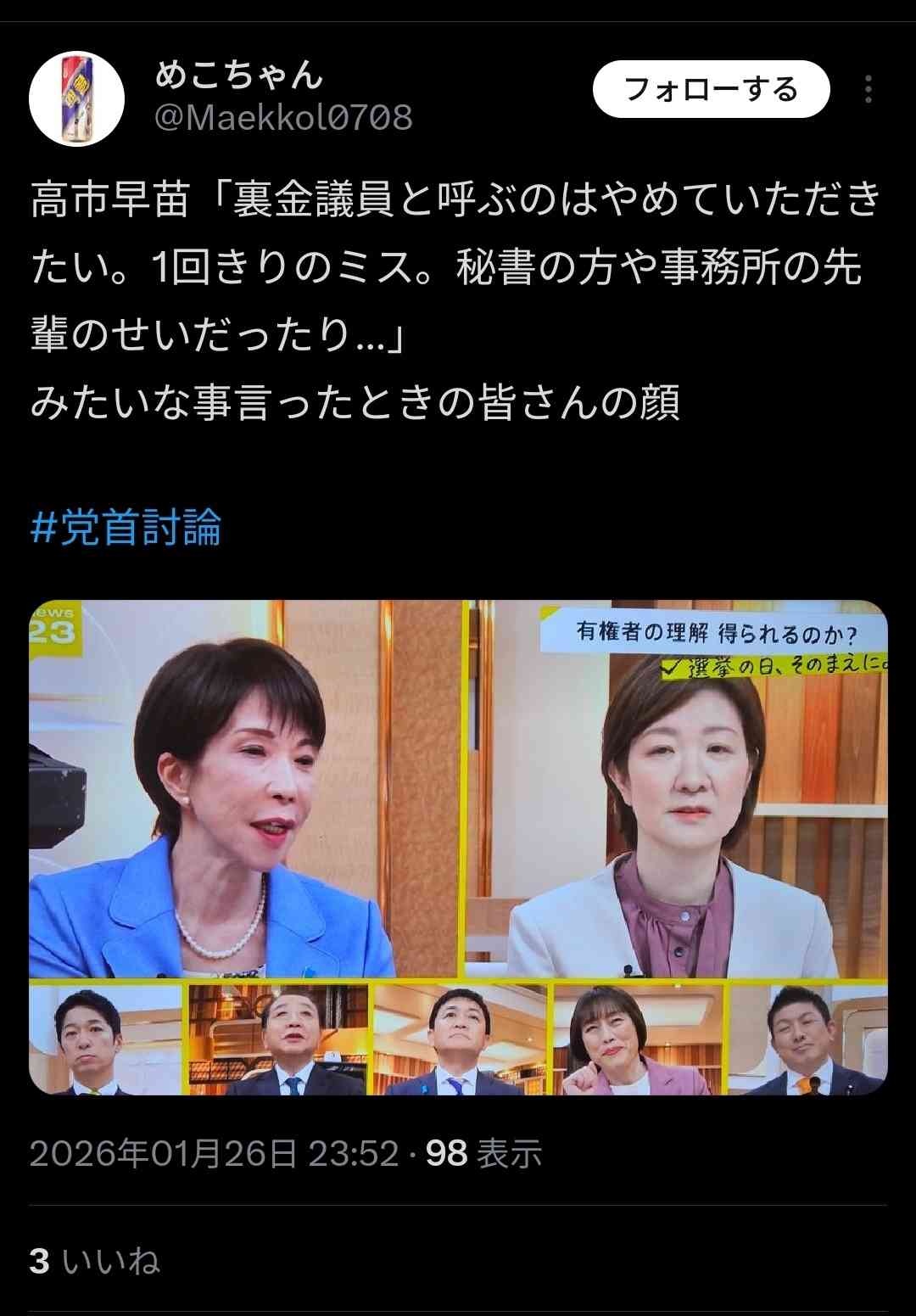Open めこちゃん's profile picture

click(x=77, y=98)
